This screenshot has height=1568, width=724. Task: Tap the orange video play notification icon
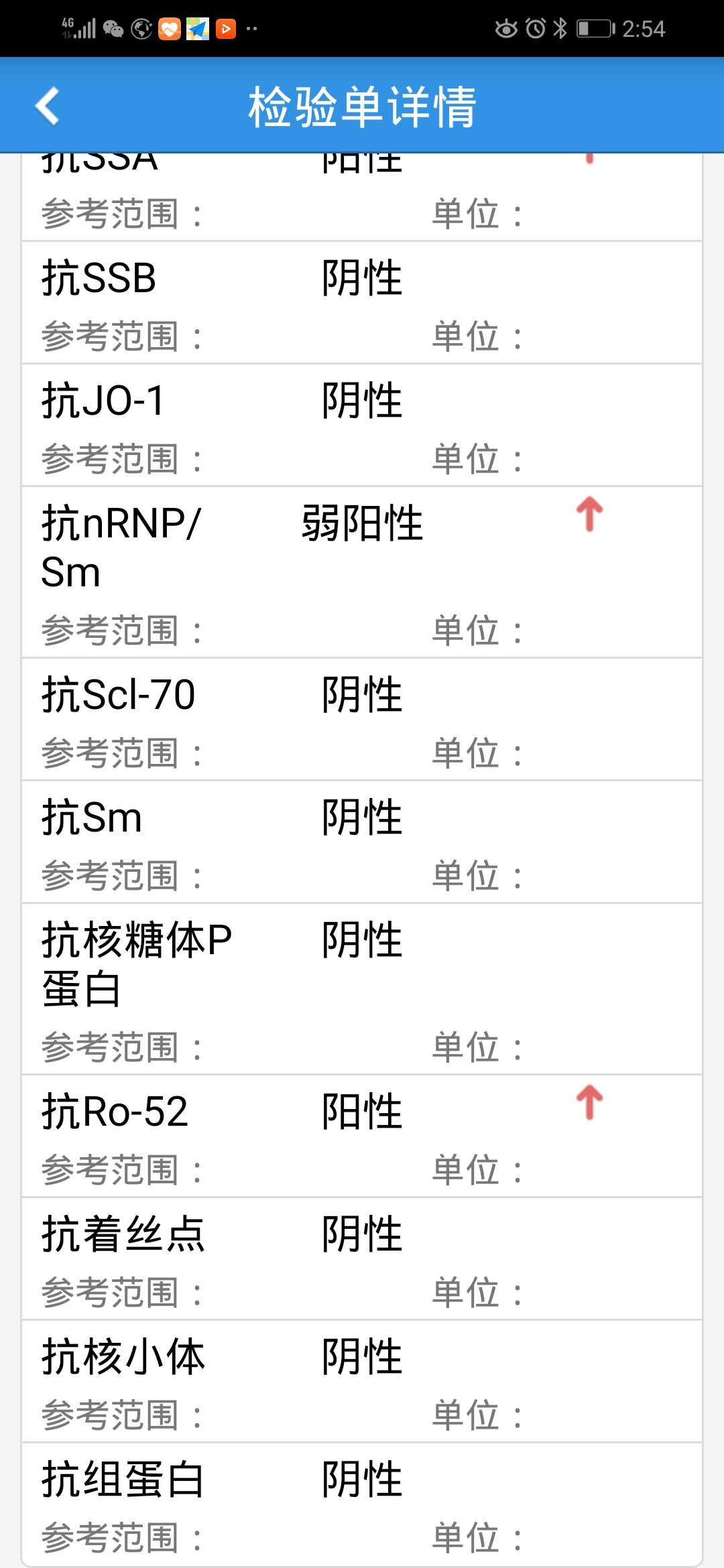point(227,28)
